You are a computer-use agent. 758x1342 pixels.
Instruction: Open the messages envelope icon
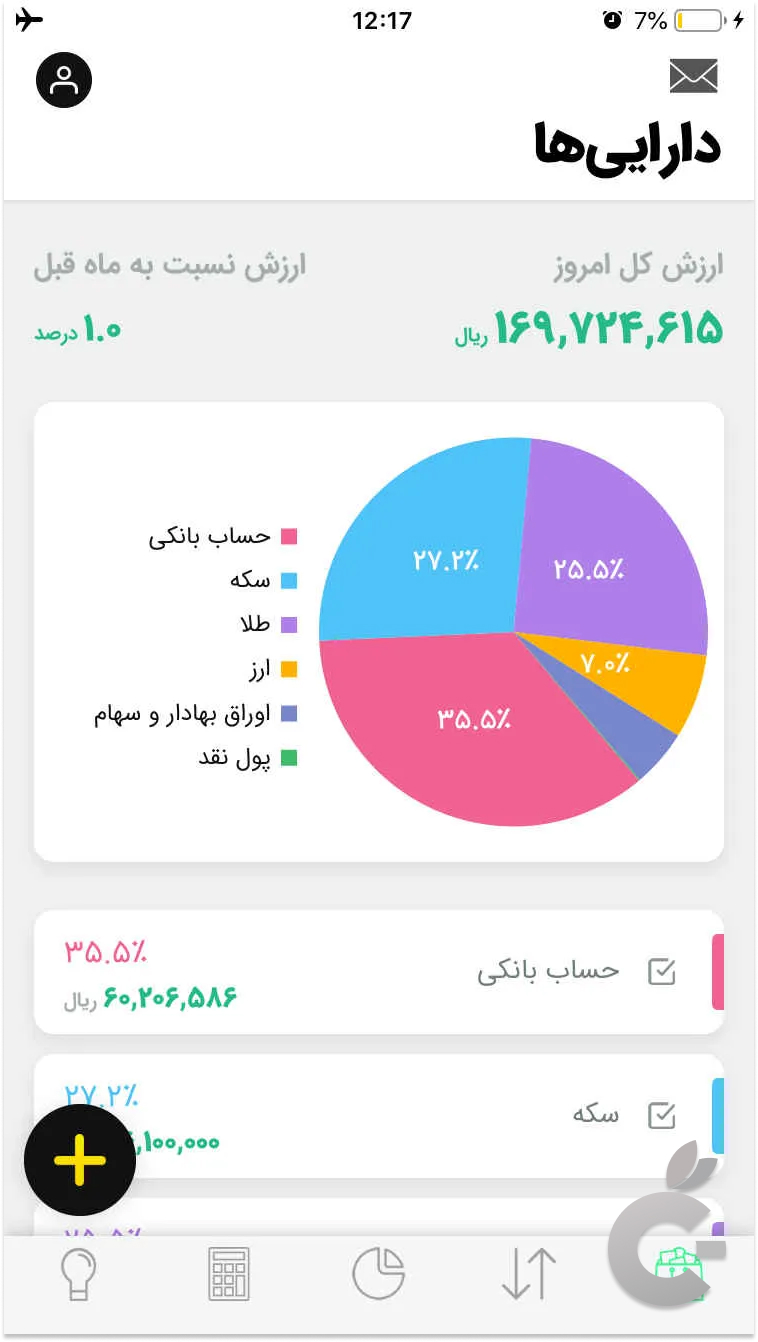693,76
